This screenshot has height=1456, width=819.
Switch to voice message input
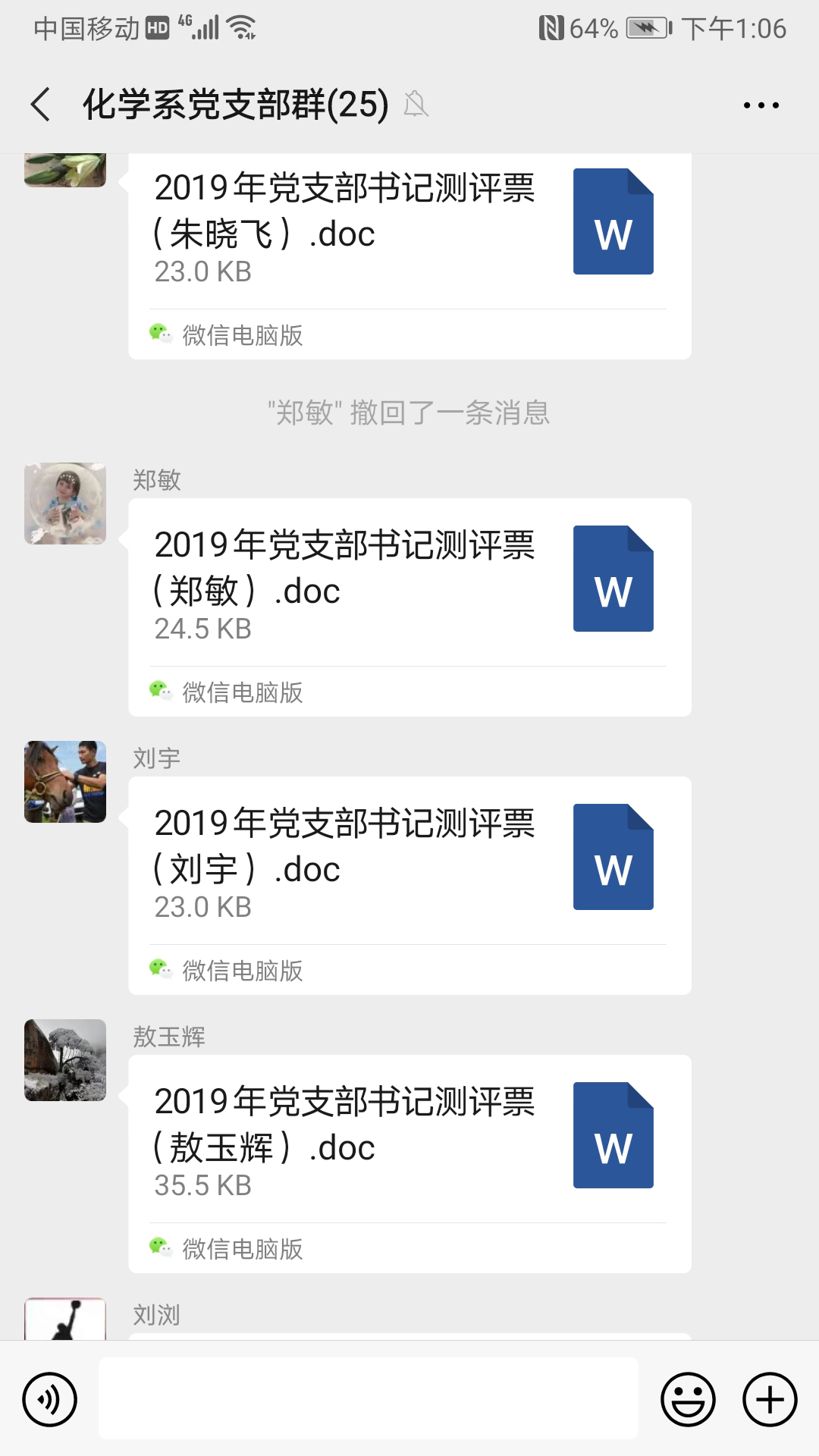tap(50, 1399)
